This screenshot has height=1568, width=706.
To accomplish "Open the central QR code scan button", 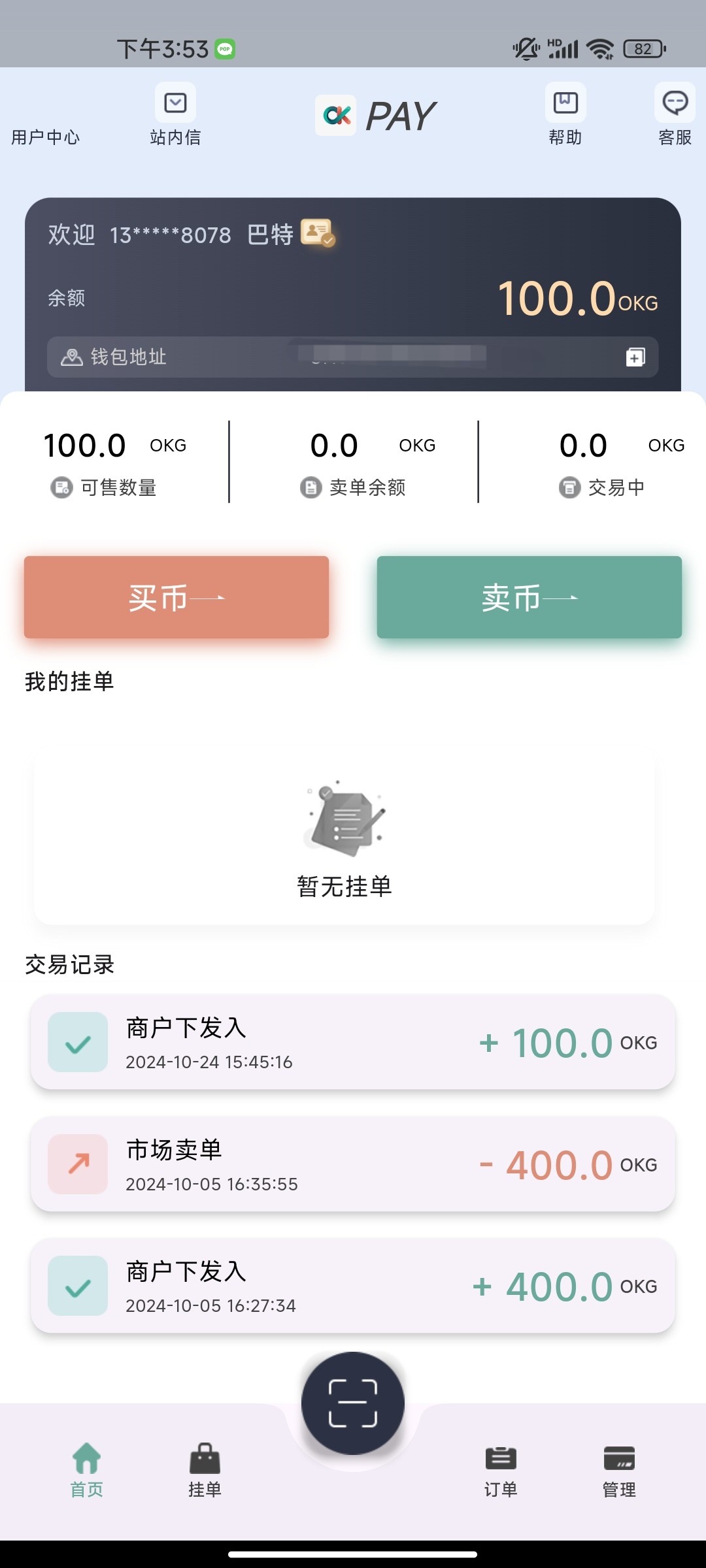I will point(353,1401).
